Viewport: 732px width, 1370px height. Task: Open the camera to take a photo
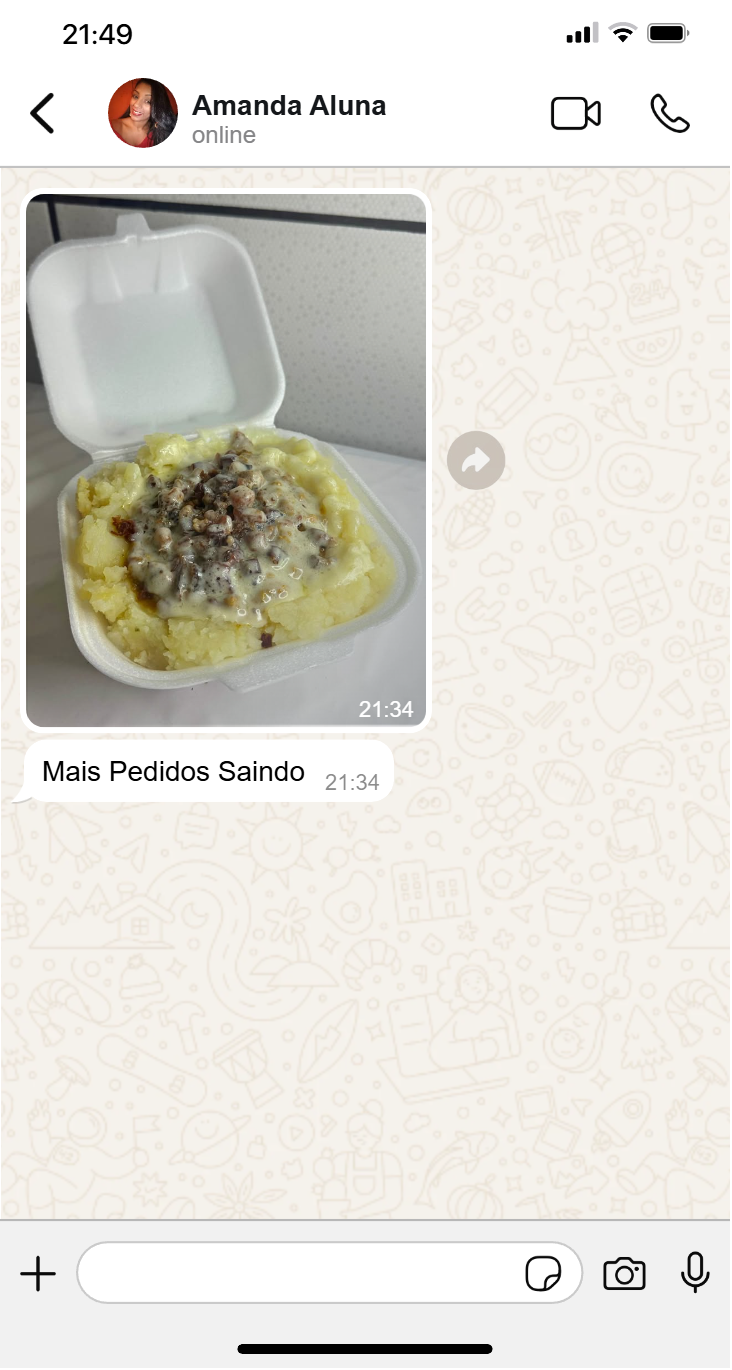(624, 1274)
